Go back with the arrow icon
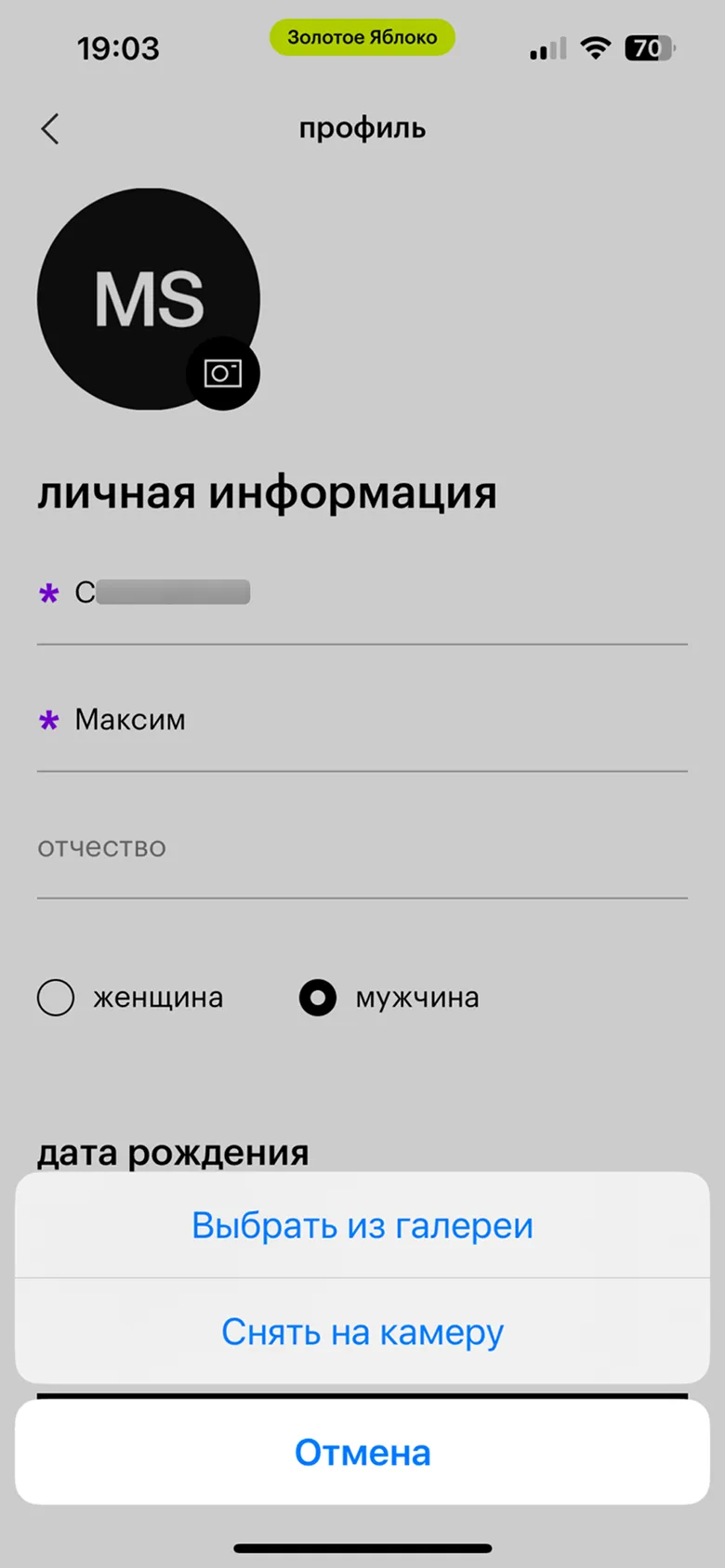 point(50,129)
